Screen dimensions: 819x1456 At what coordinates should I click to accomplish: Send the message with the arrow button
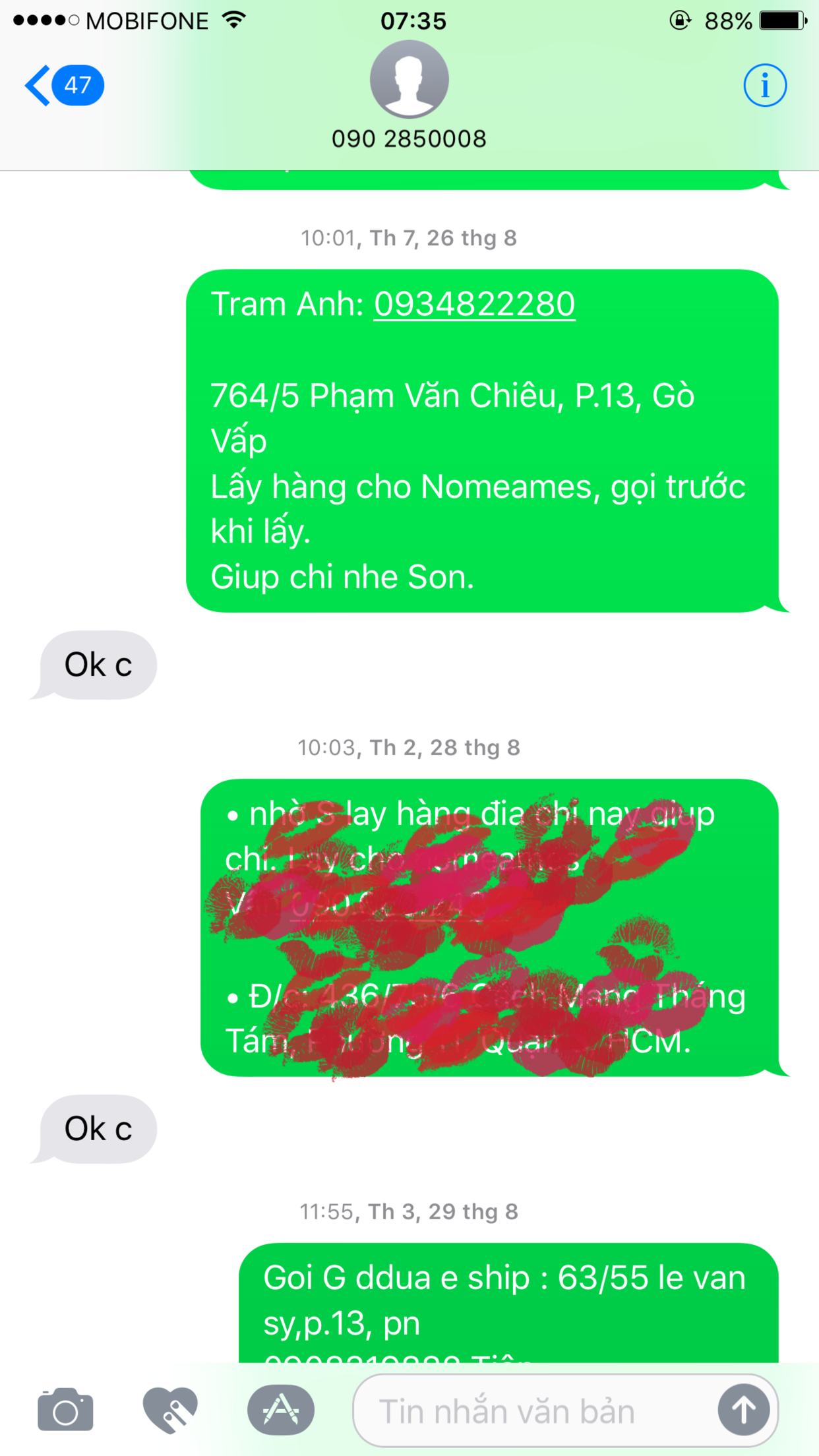click(743, 1410)
